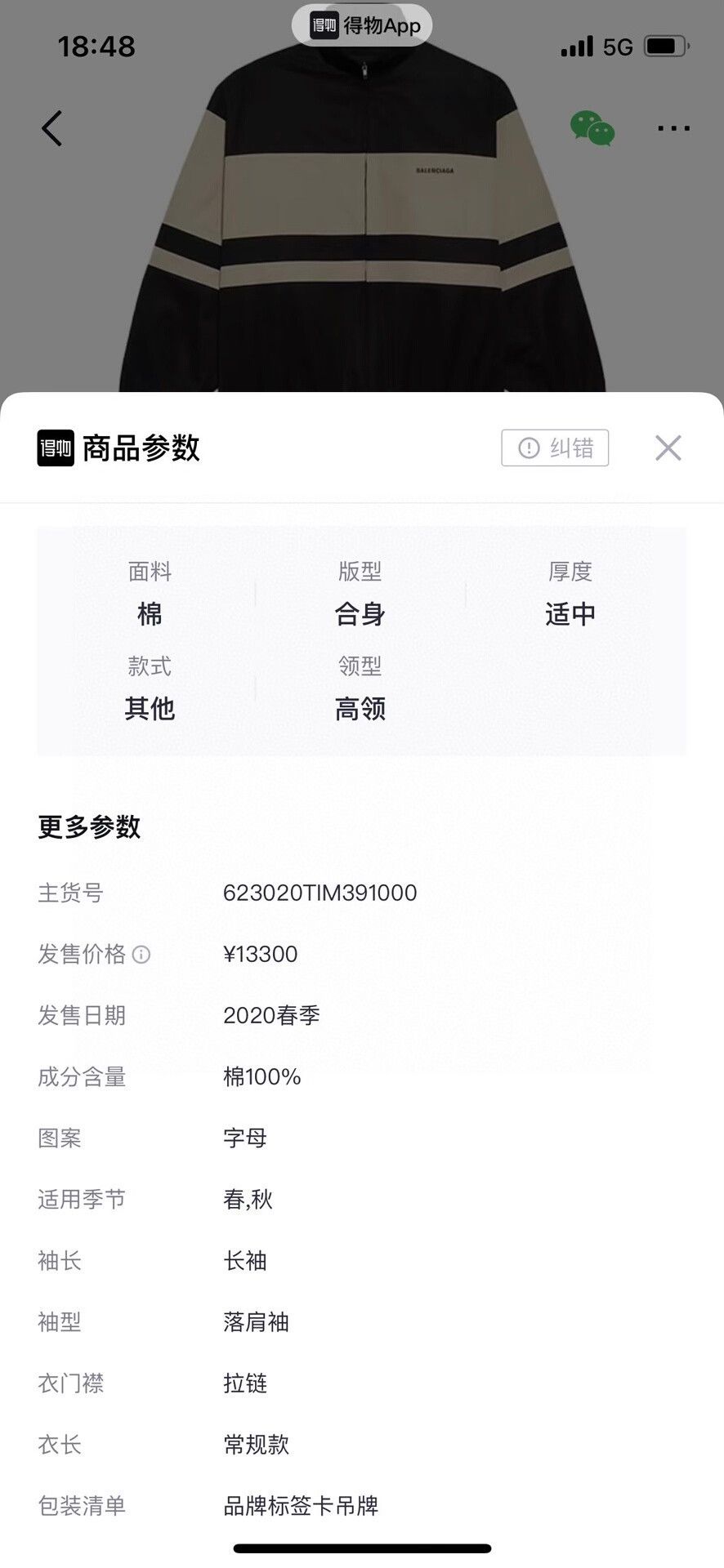The height and width of the screenshot is (1568, 724).
Task: Tap the 纠错 error report button
Action: tap(555, 448)
